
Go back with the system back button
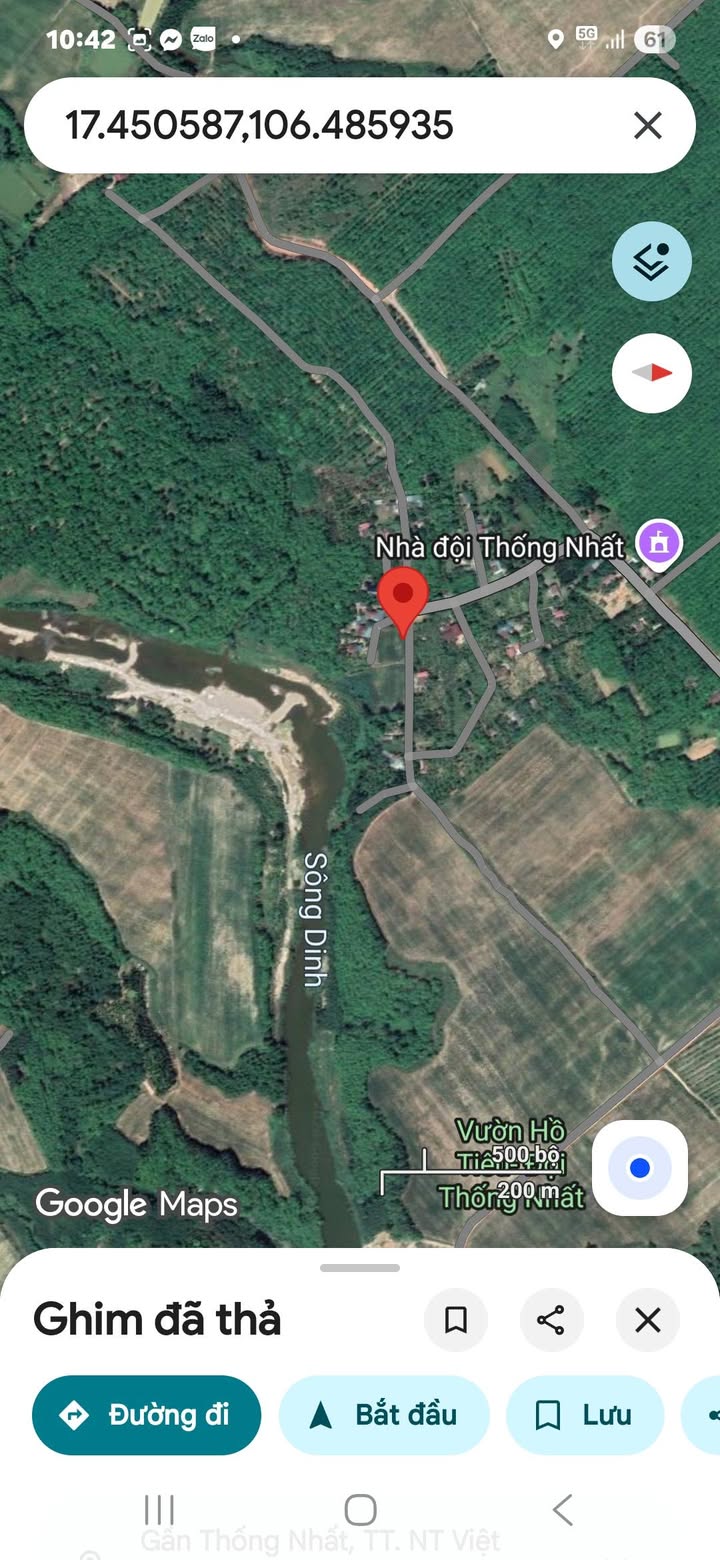pyautogui.click(x=563, y=1509)
